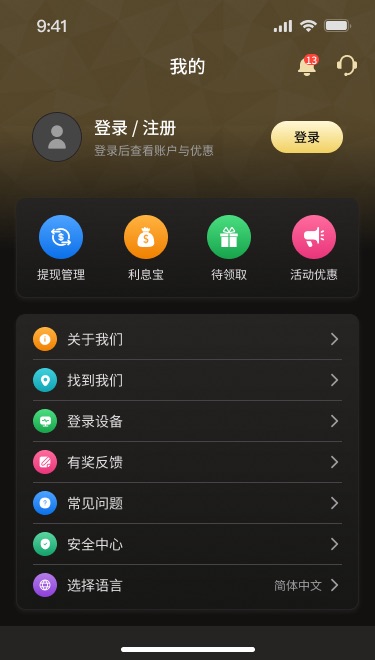Open 选择语言 to change 简体中文

tap(187, 585)
